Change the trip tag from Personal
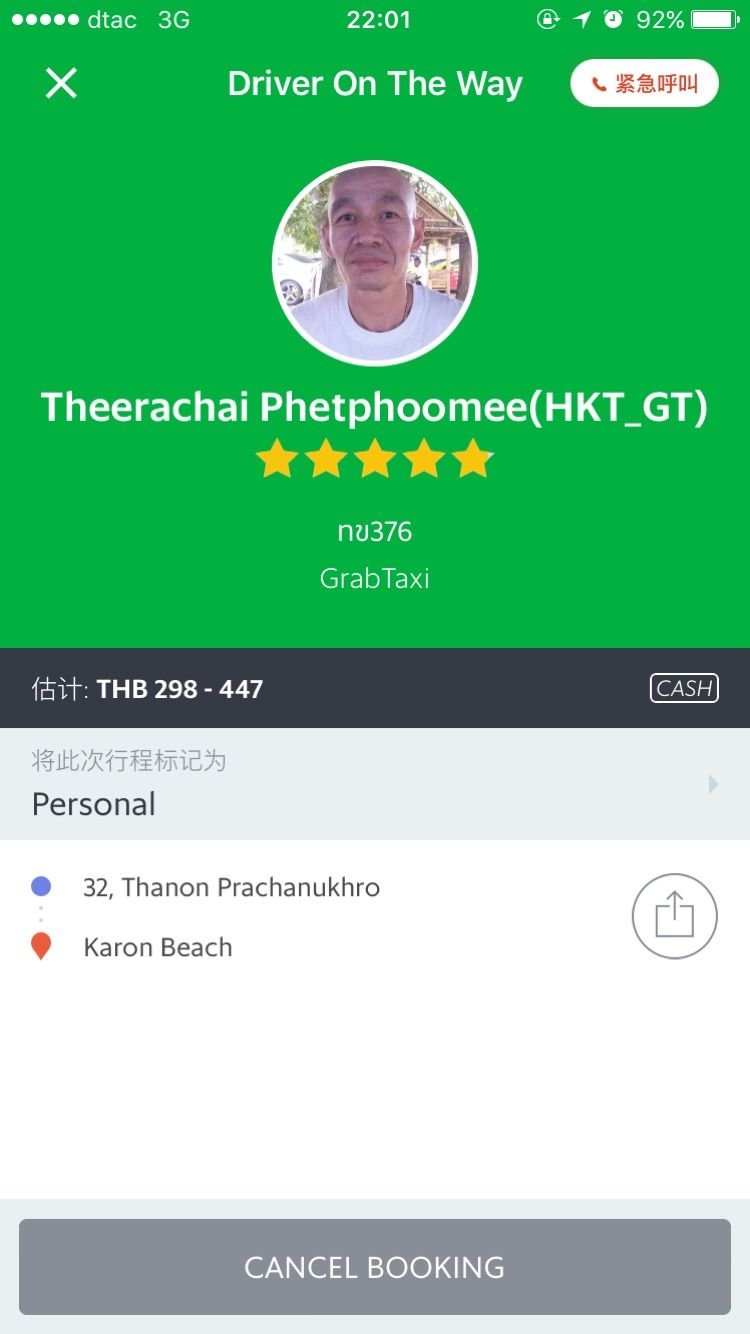The height and width of the screenshot is (1334, 750). (x=375, y=784)
